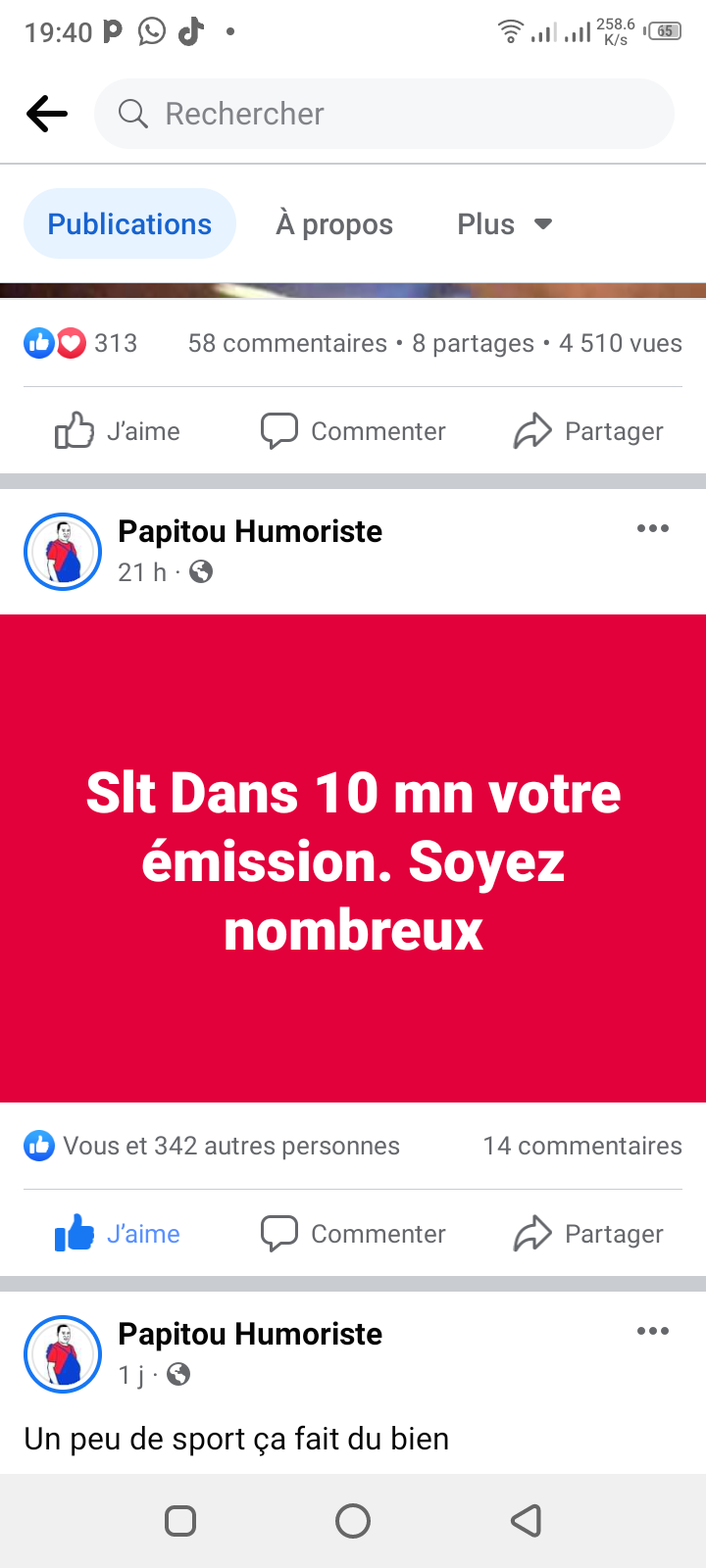Share the post with 8 partages
Image resolution: width=706 pixels, height=1568 pixels.
[588, 431]
